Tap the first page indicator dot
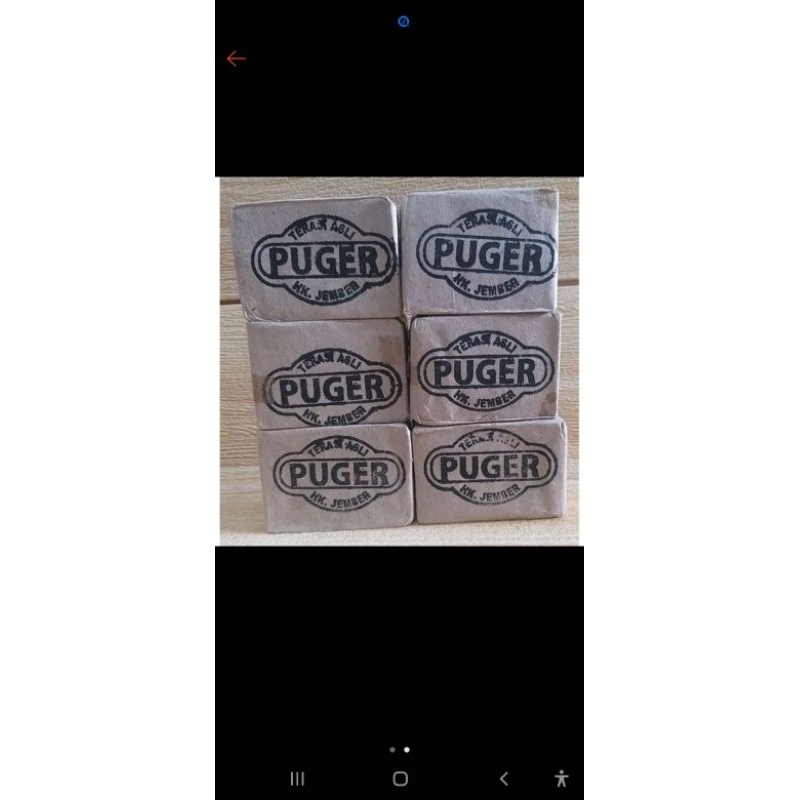The width and height of the screenshot is (800, 800). pos(392,749)
